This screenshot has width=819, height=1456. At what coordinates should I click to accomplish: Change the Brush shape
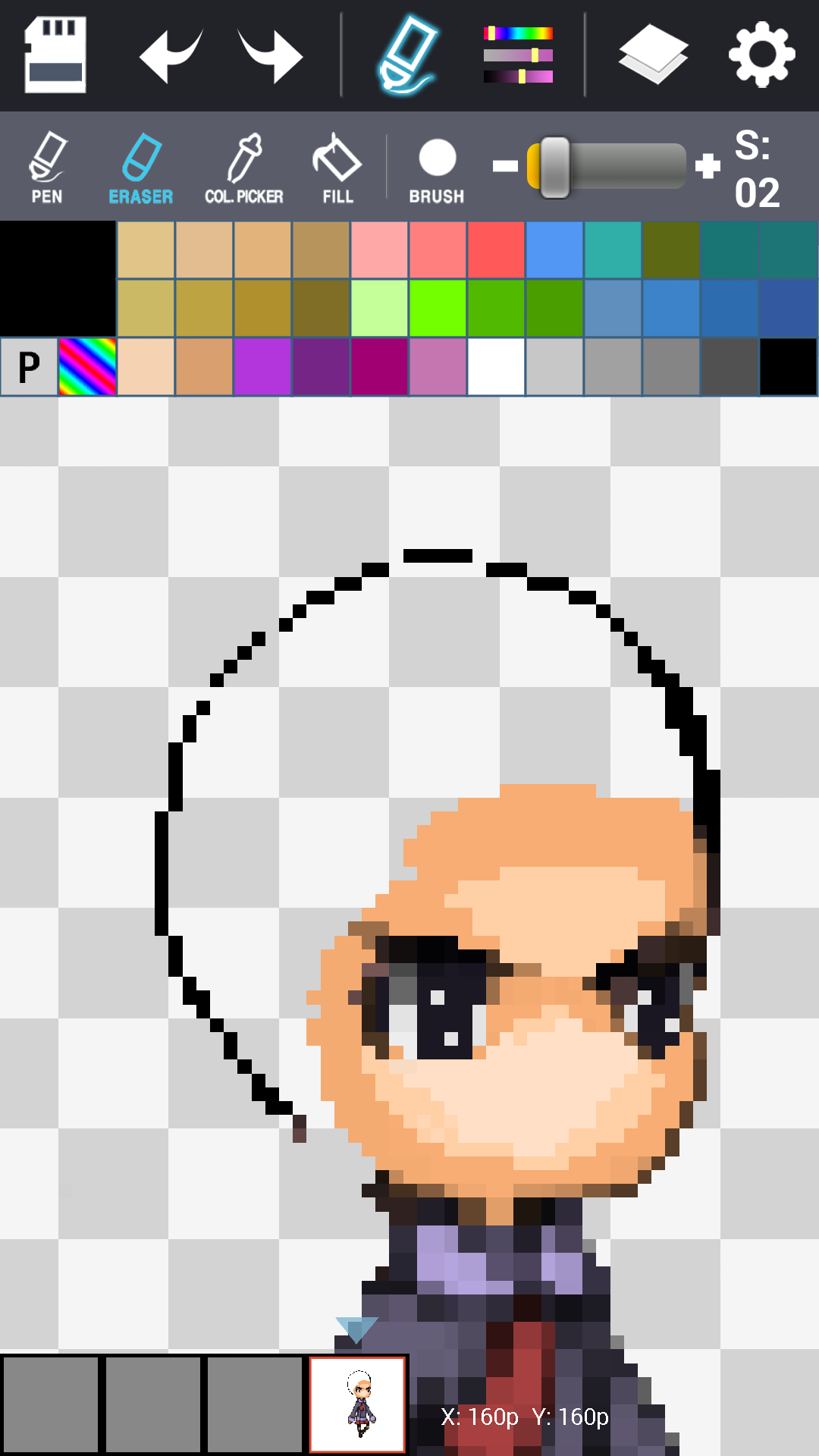(437, 168)
